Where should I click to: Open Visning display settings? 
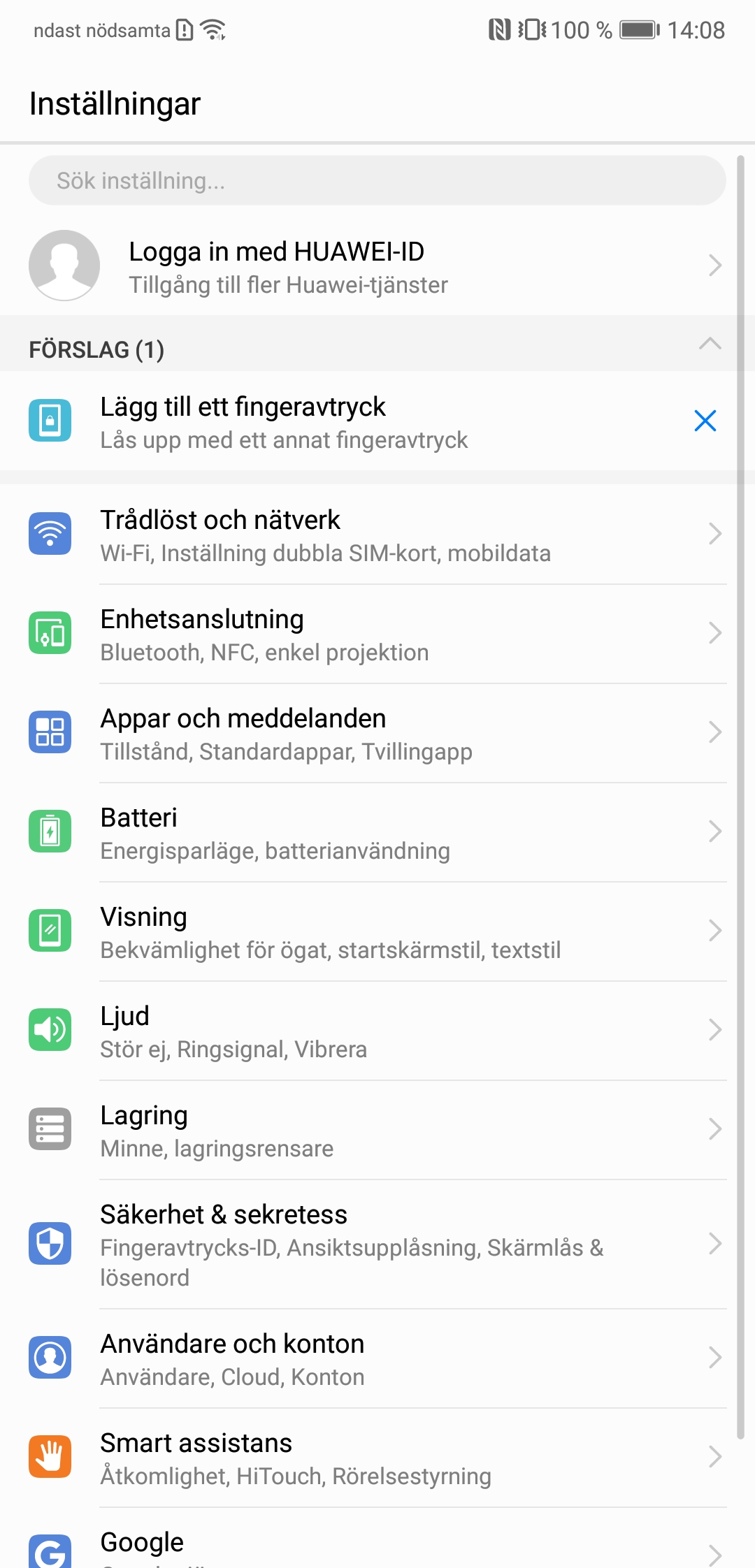point(377,931)
